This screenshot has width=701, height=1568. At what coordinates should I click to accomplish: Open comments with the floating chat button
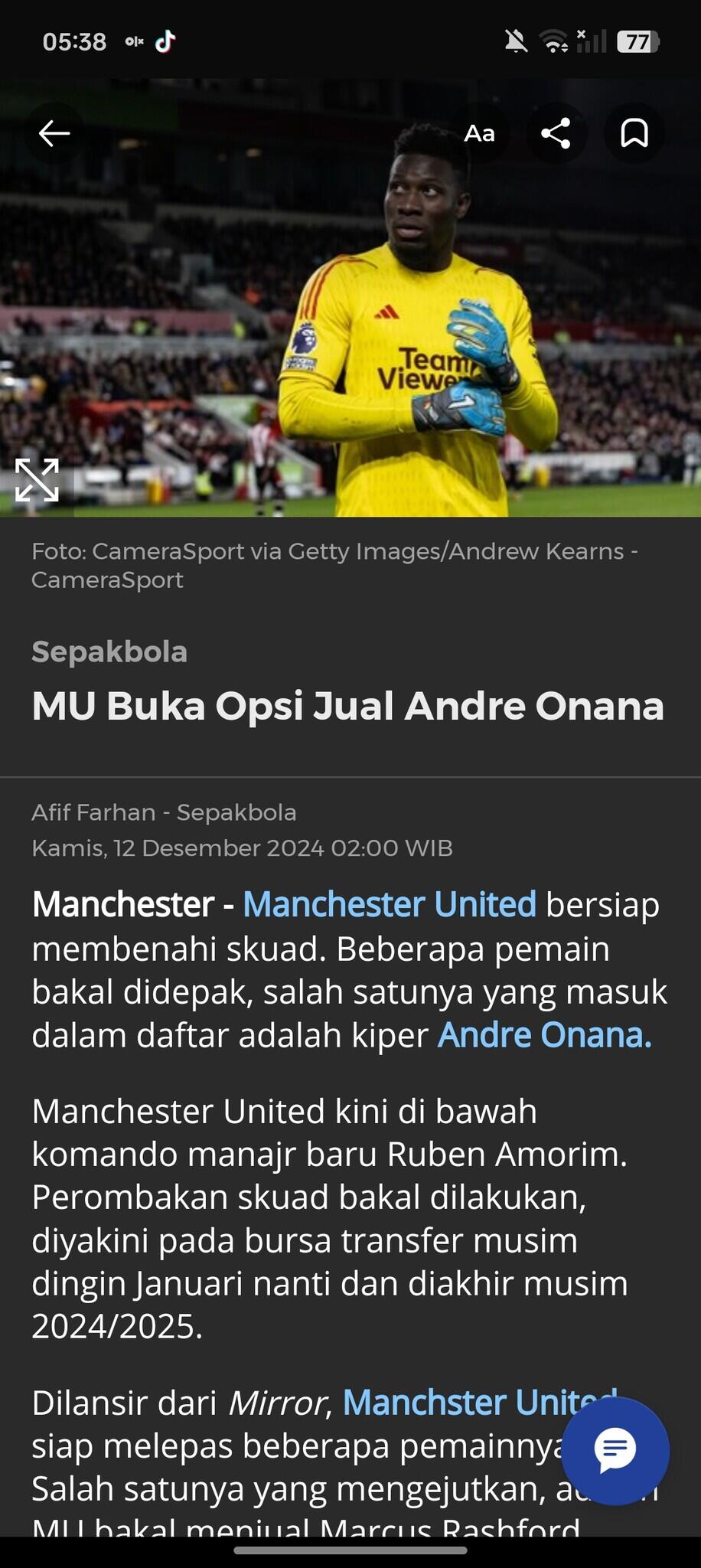[x=615, y=1449]
